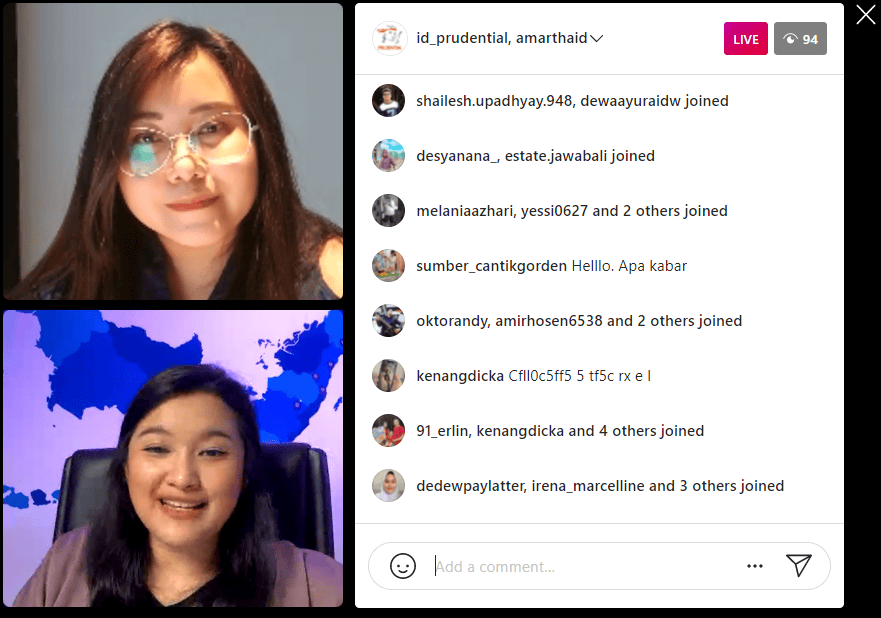Expand the id_prudential, amarthaid host dropdown
This screenshot has width=881, height=618.
pos(597,39)
